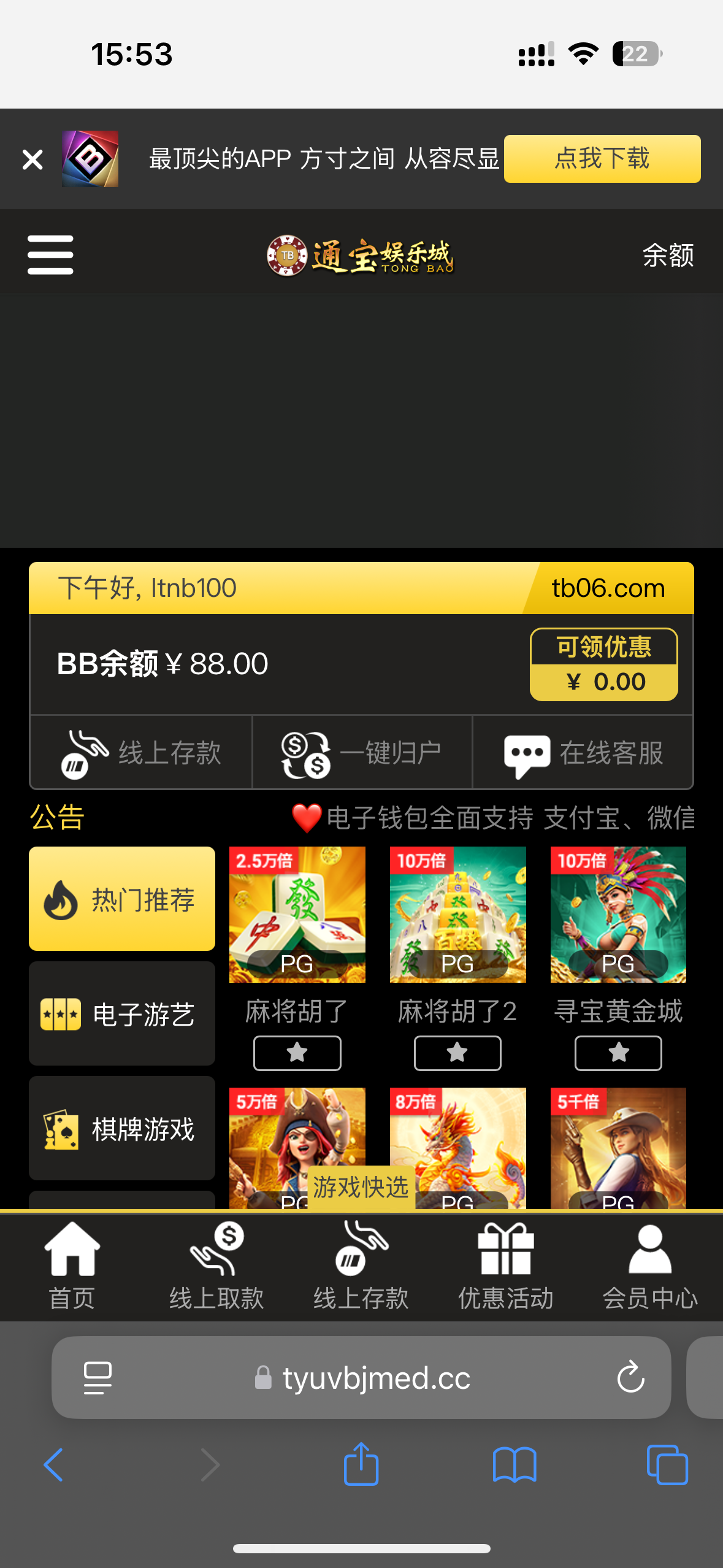Open the 游戏快选 quick game picker
The width and height of the screenshot is (723, 1568).
click(361, 1188)
